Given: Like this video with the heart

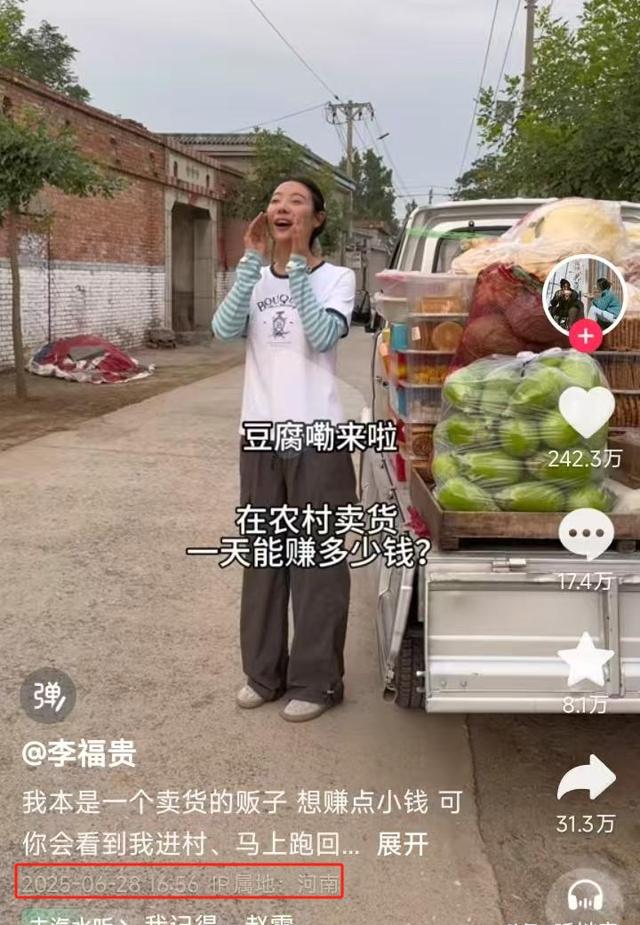Looking at the screenshot, I should pyautogui.click(x=586, y=412).
